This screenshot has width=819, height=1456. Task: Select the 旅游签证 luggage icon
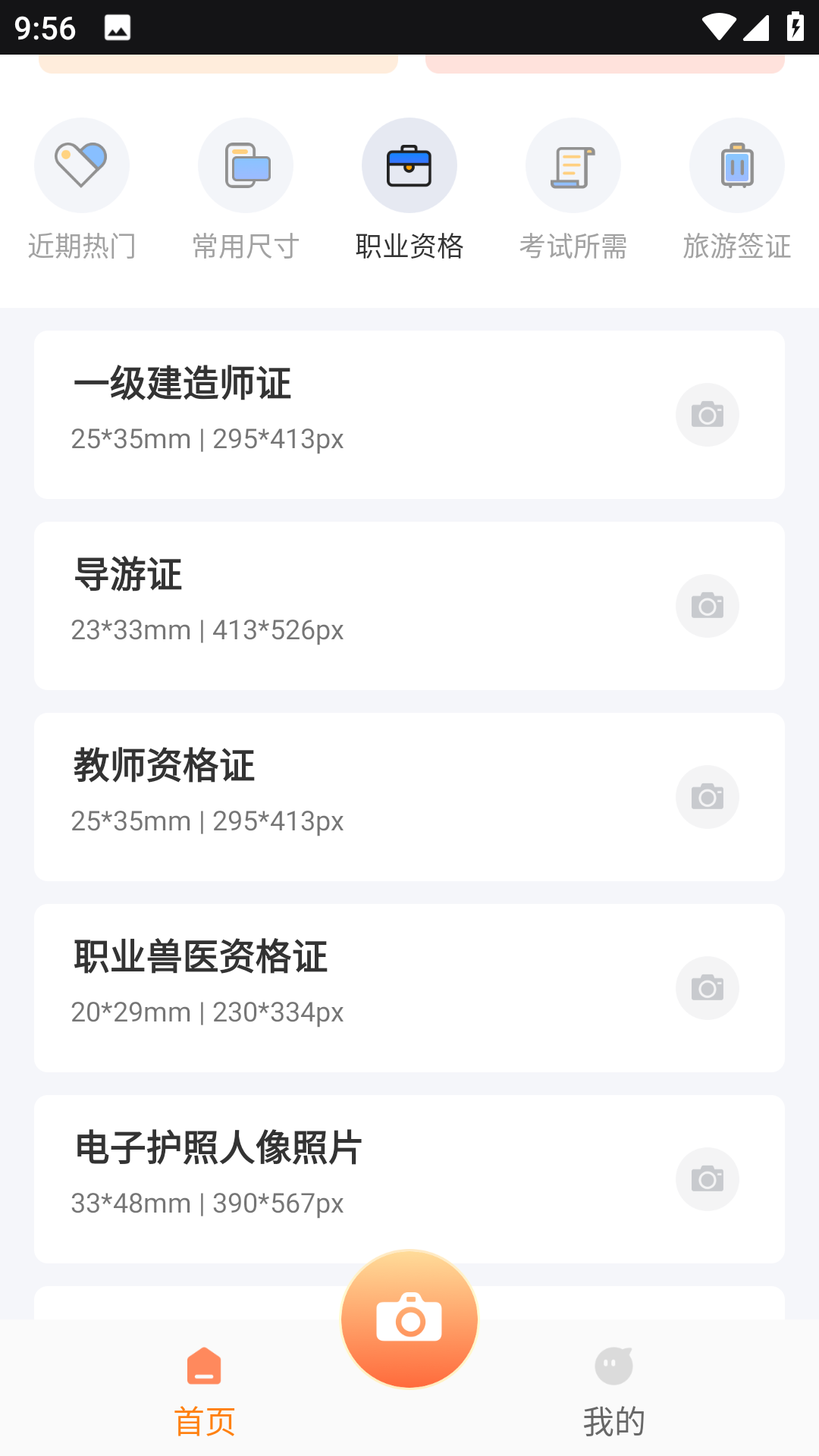737,165
